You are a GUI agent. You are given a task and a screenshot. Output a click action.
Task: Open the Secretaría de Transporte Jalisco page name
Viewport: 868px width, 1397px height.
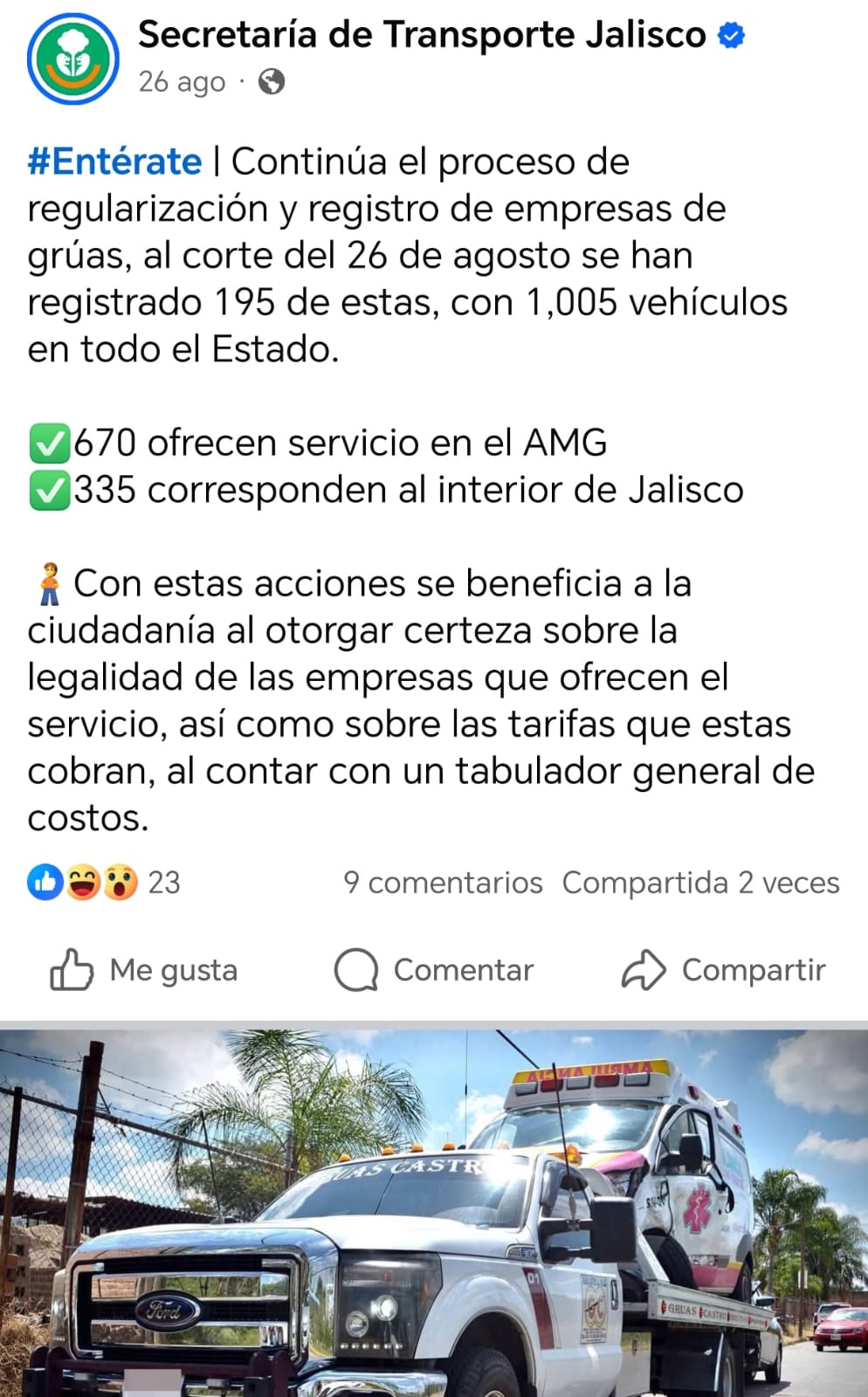422,35
